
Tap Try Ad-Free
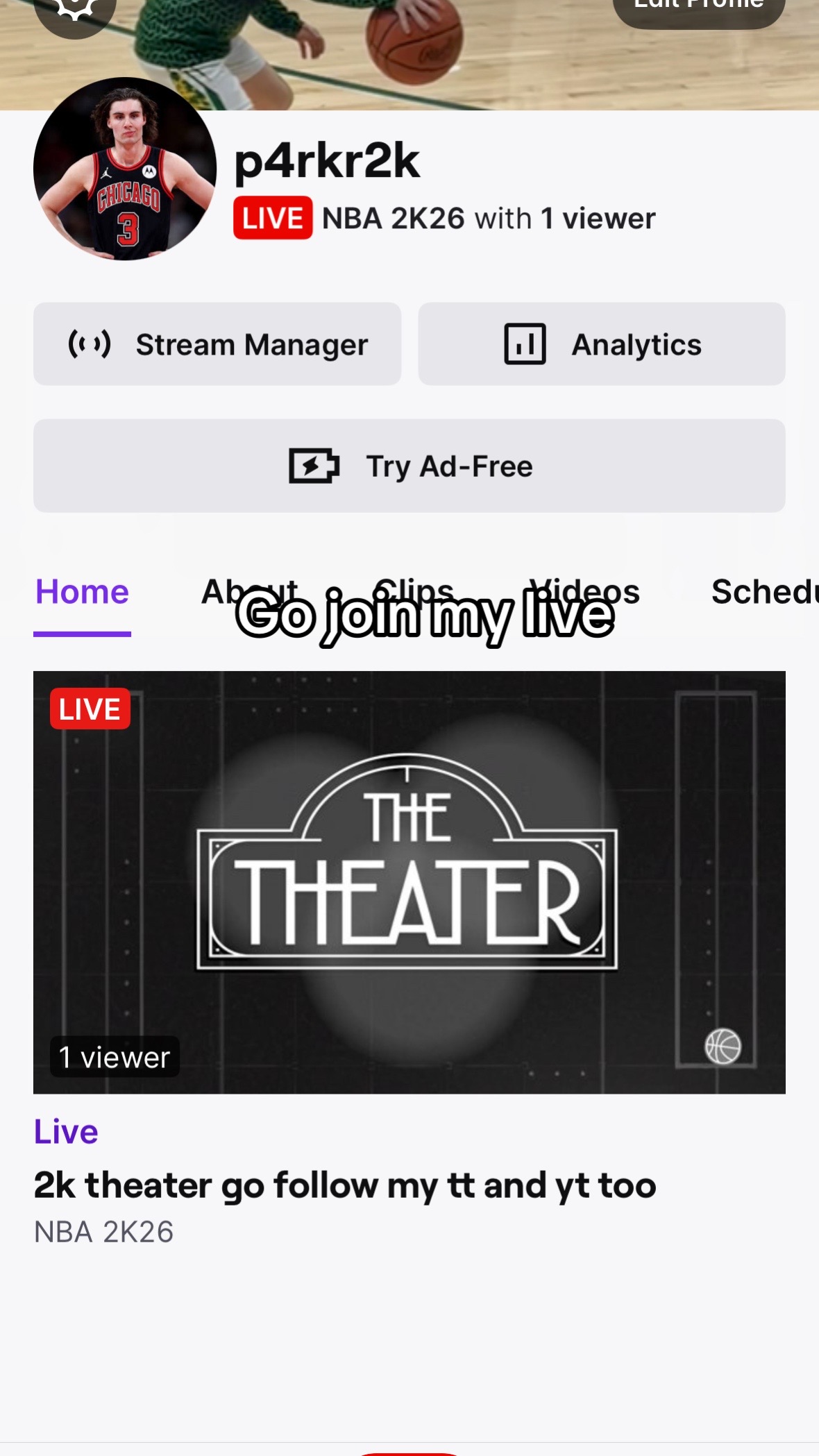[x=409, y=466]
